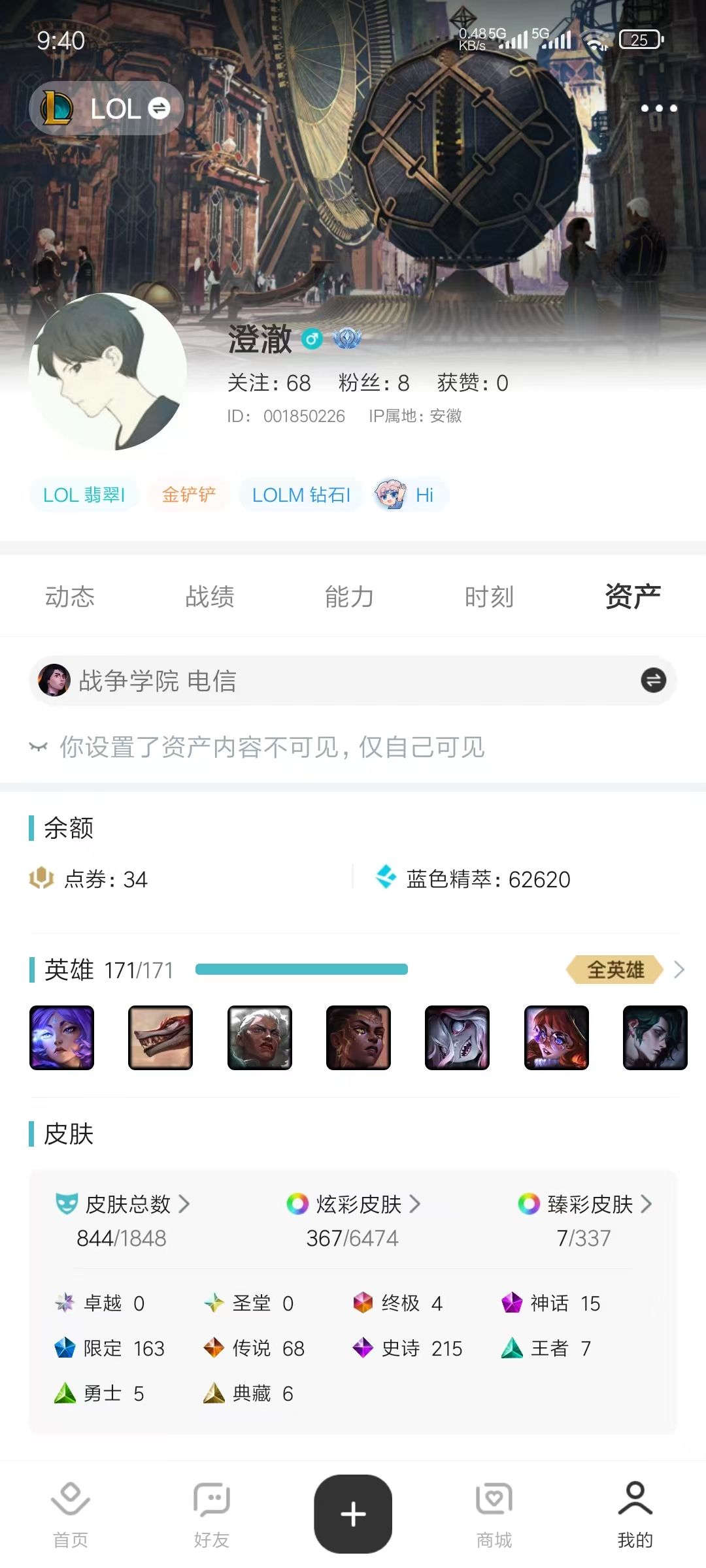The height and width of the screenshot is (1568, 706).
Task: Open the profile avatar picture
Action: coord(108,372)
